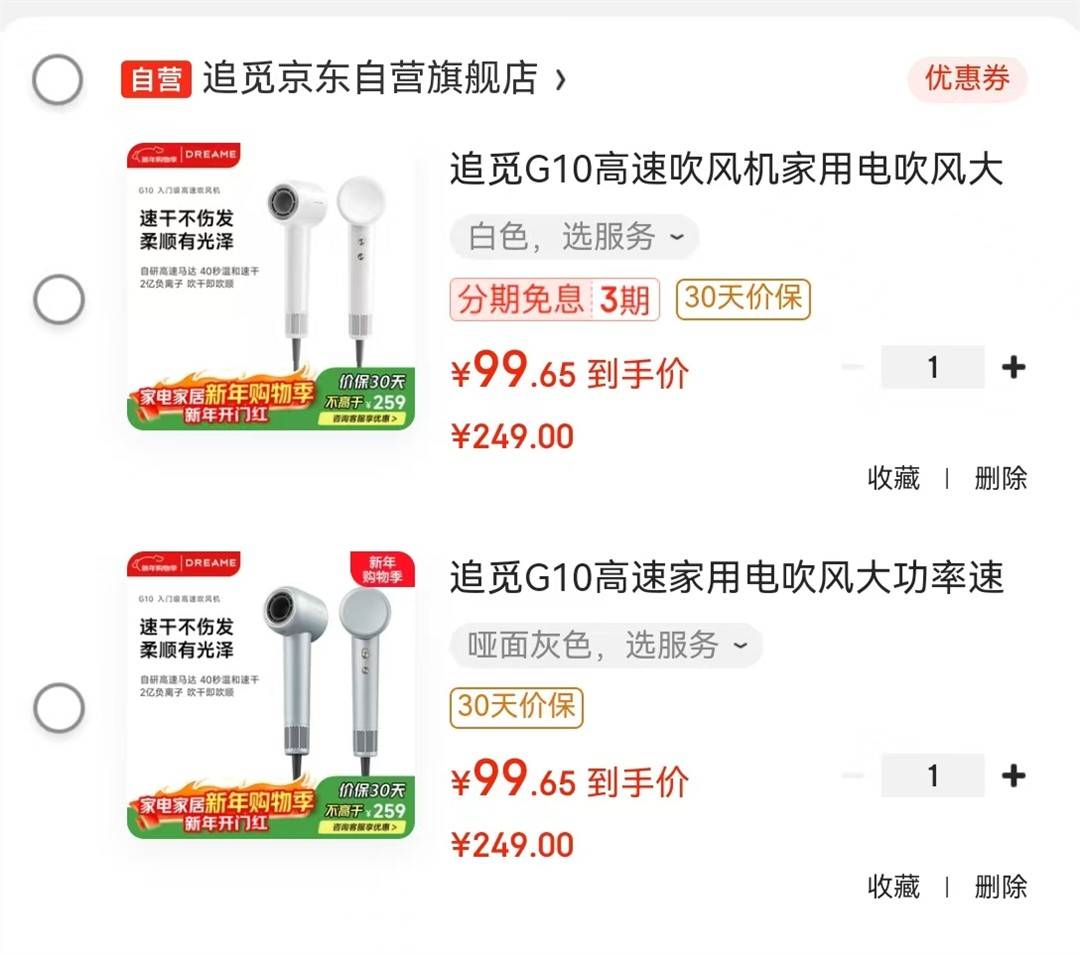Image resolution: width=1080 pixels, height=955 pixels.
Task: Open the 追觅G10高速家用电吹风大功率速 product title
Action: click(726, 577)
